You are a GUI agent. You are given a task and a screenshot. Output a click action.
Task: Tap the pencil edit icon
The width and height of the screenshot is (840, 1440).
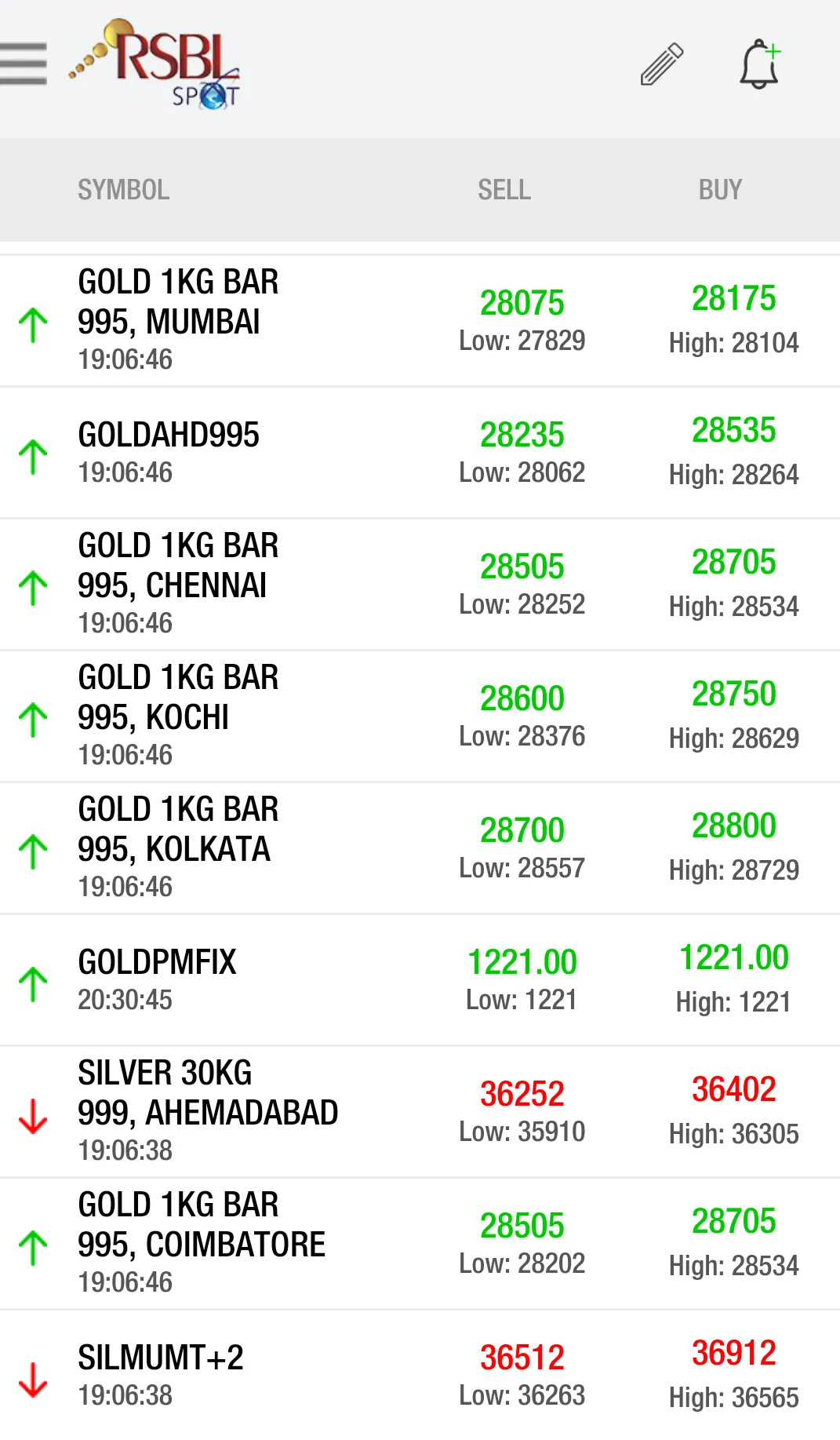tap(661, 64)
